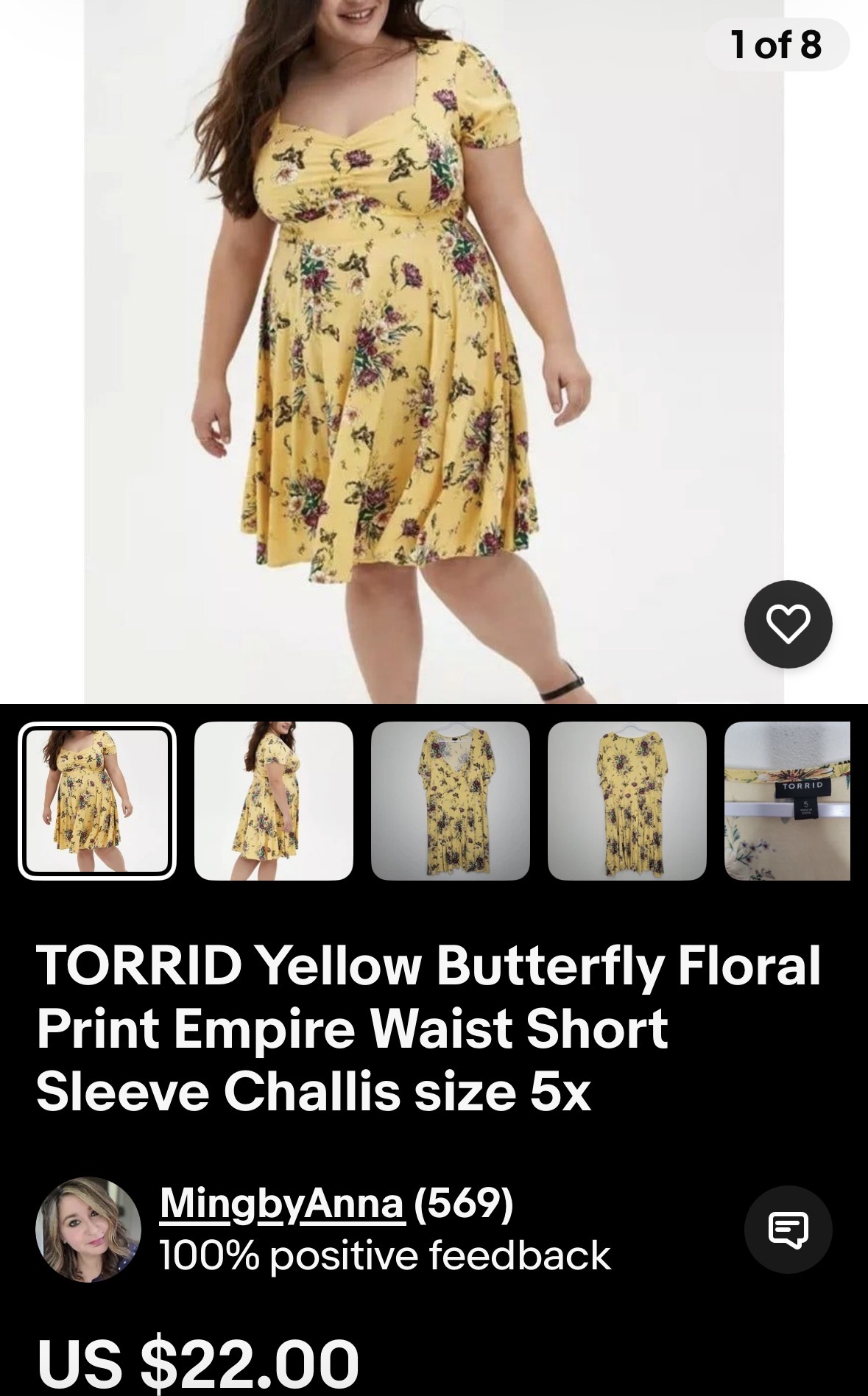This screenshot has width=868, height=1396.
Task: View the Torrid size tag thumbnail
Action: (788, 801)
